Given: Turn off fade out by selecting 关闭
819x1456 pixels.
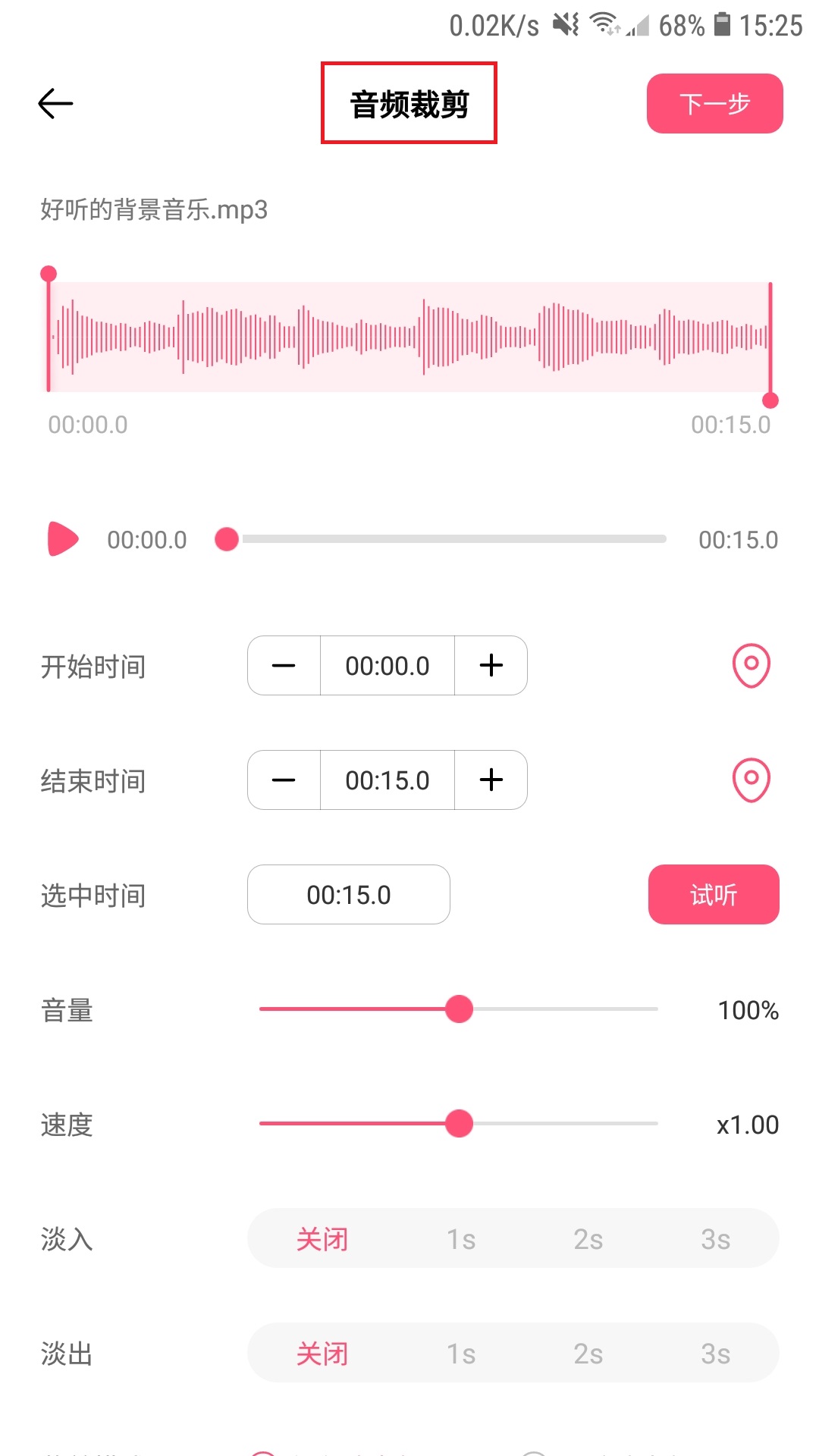Looking at the screenshot, I should click(x=322, y=1353).
